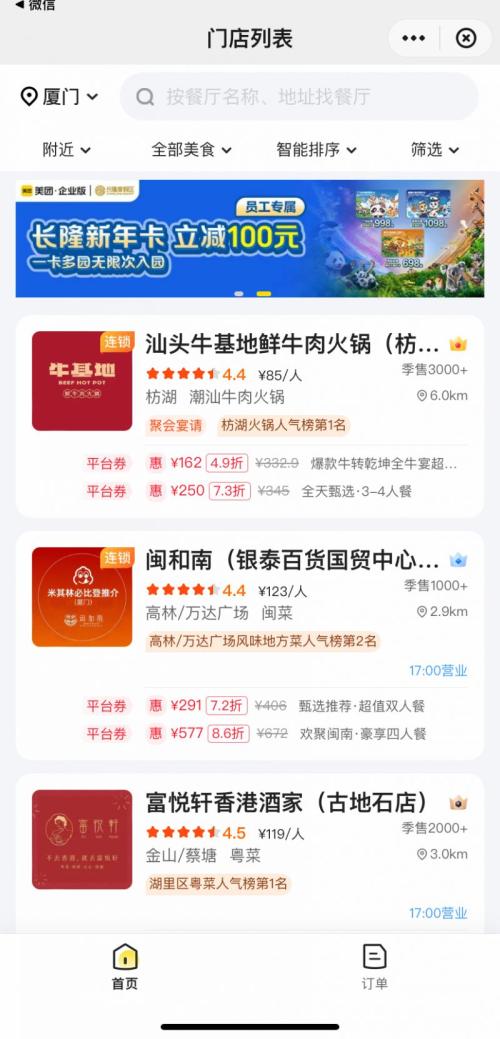500x1039 pixels.
Task: Open the 长隆新年卡 banner
Action: (250, 238)
